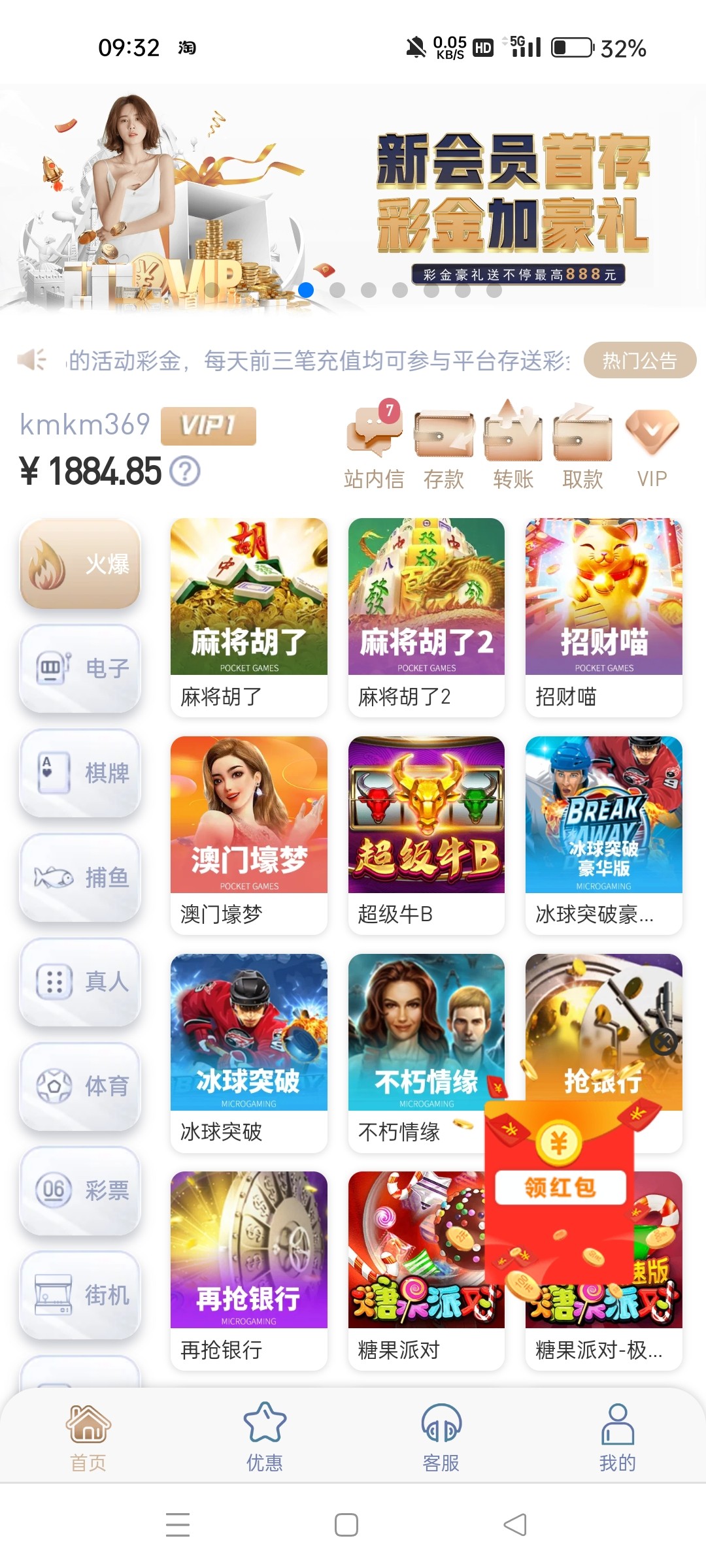Open the 真人 live category
Image resolution: width=706 pixels, height=1568 pixels.
80,981
